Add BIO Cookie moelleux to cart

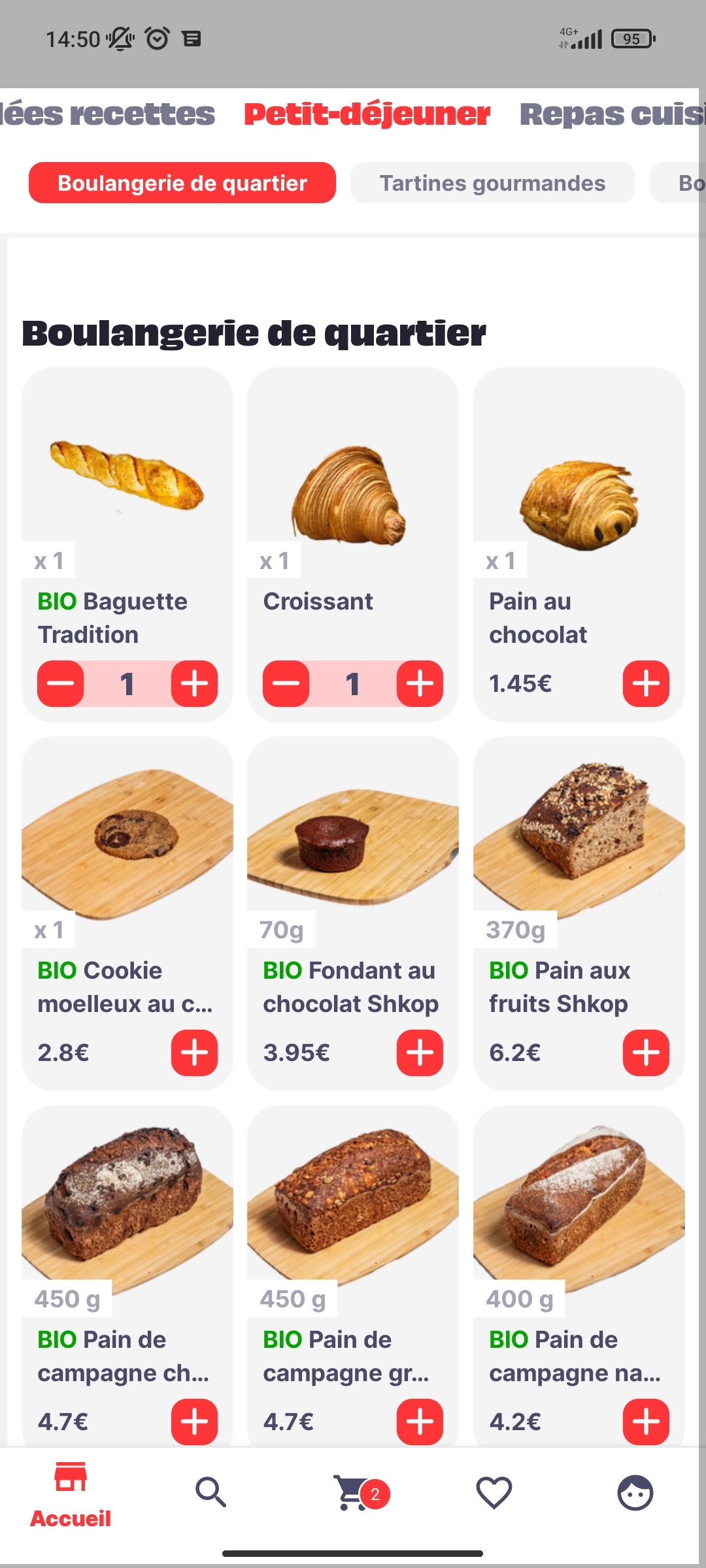[x=194, y=1053]
